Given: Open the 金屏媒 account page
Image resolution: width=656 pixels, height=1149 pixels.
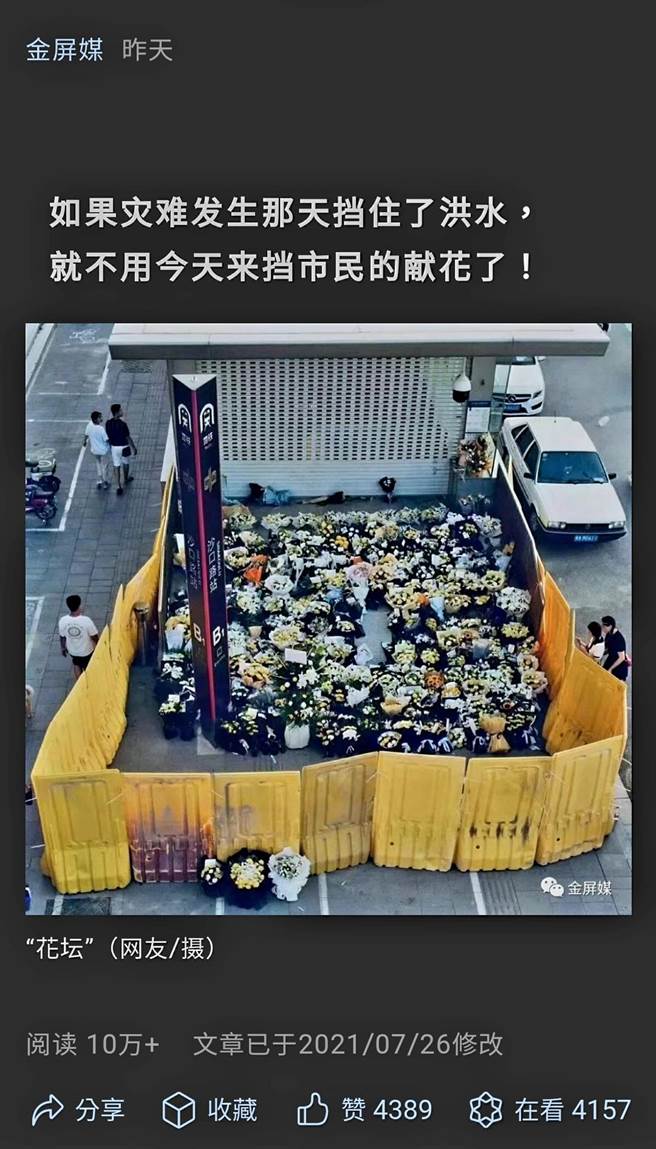Looking at the screenshot, I should (x=64, y=50).
